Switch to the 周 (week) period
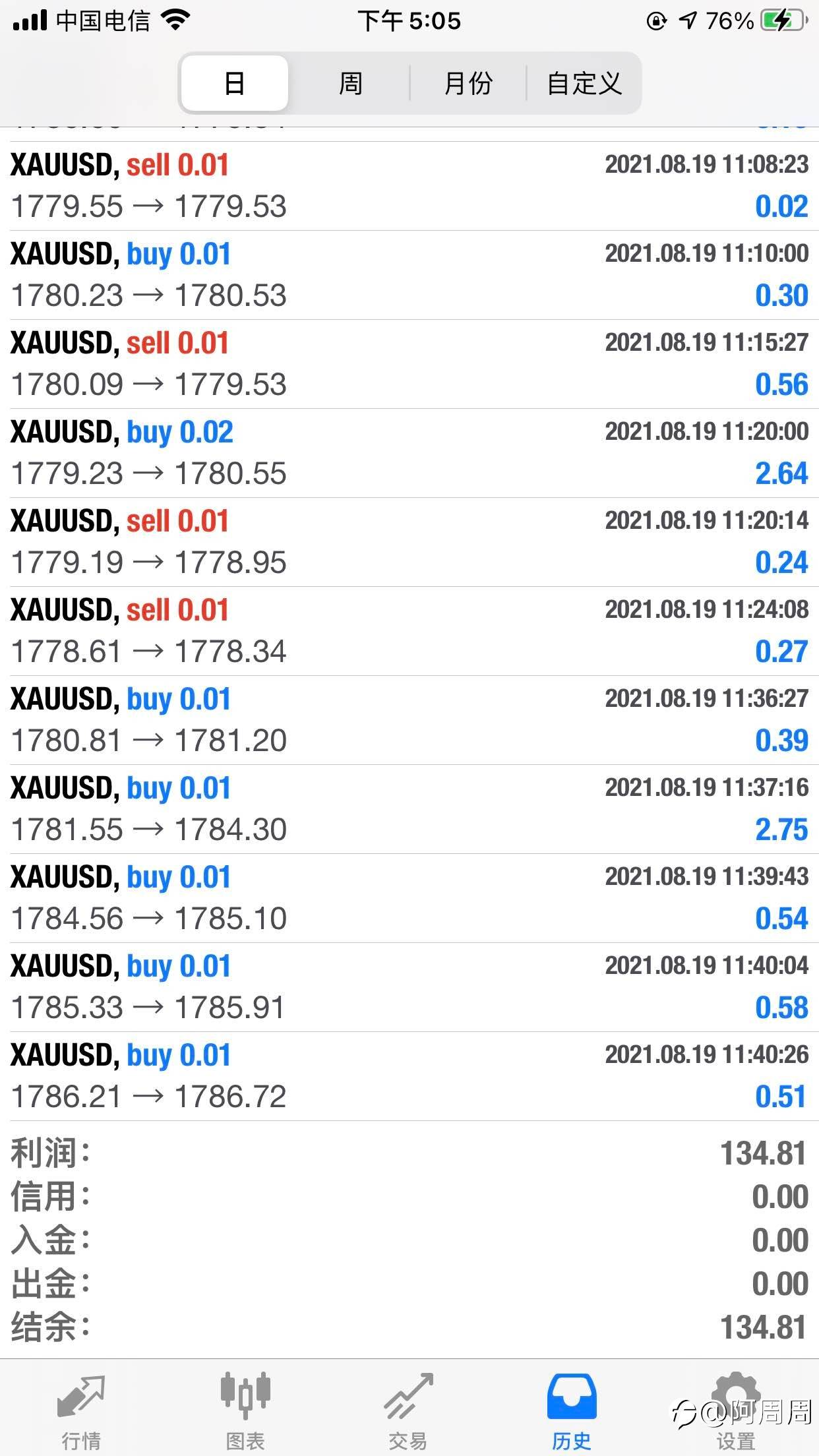 [x=350, y=83]
